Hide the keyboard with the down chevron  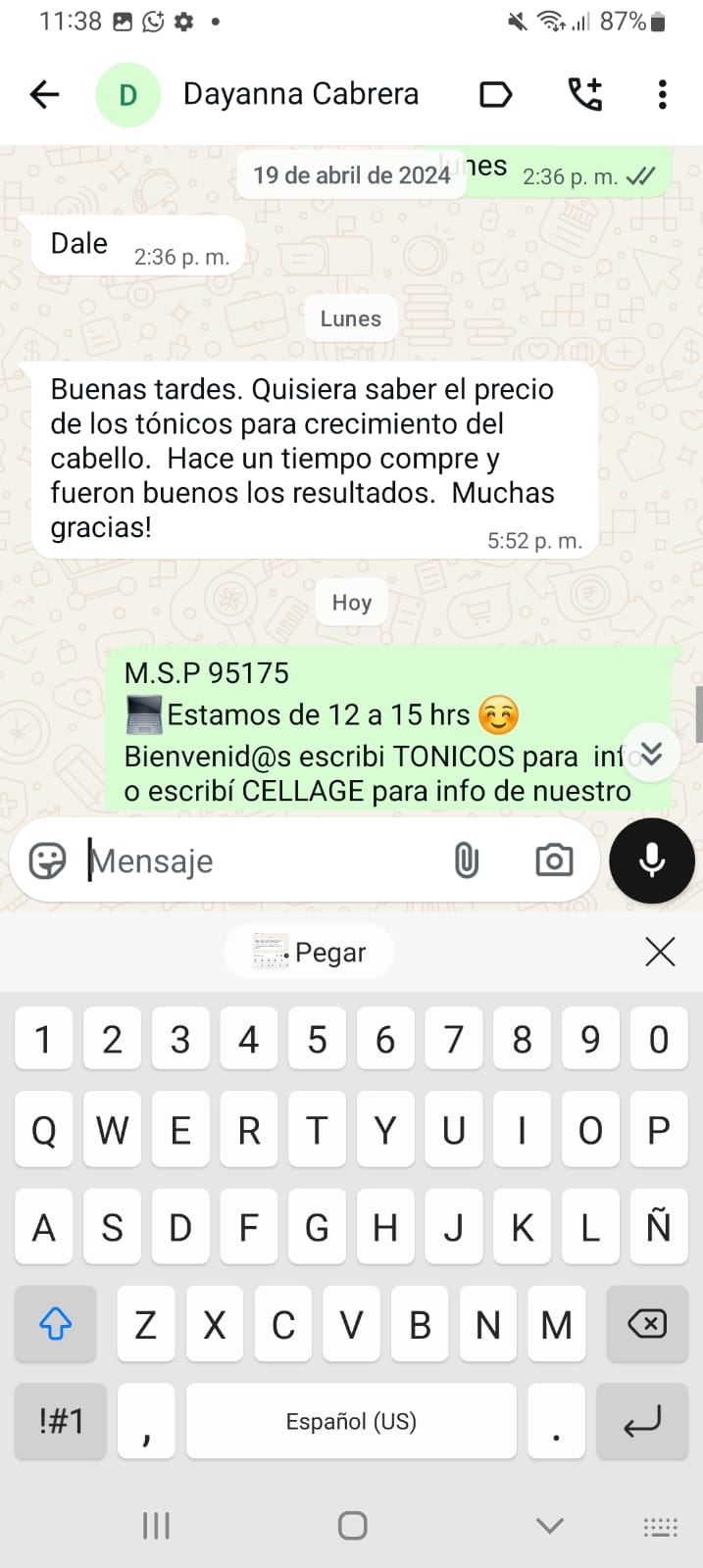(x=550, y=1525)
